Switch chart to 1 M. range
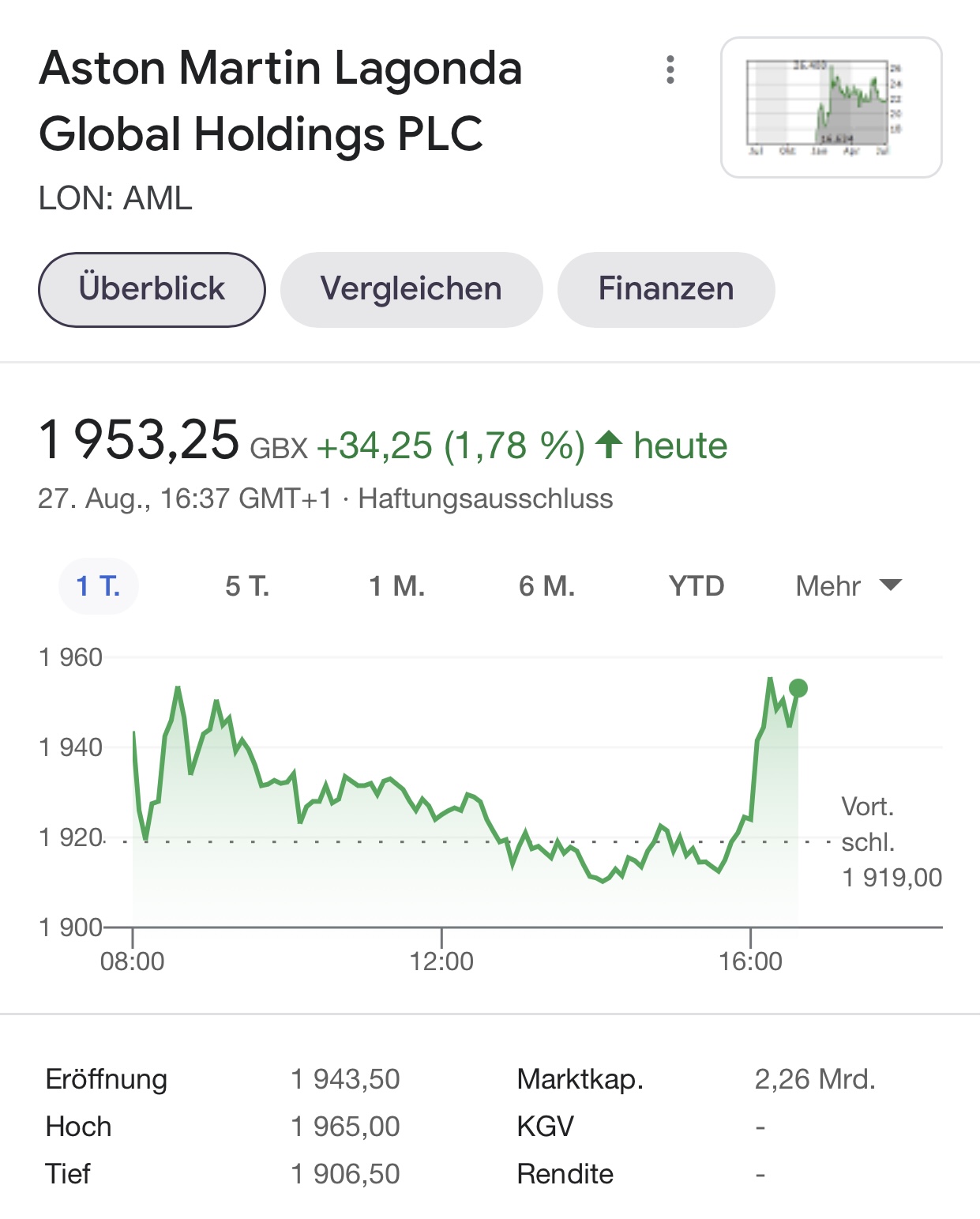The height and width of the screenshot is (1219, 980). (x=397, y=586)
